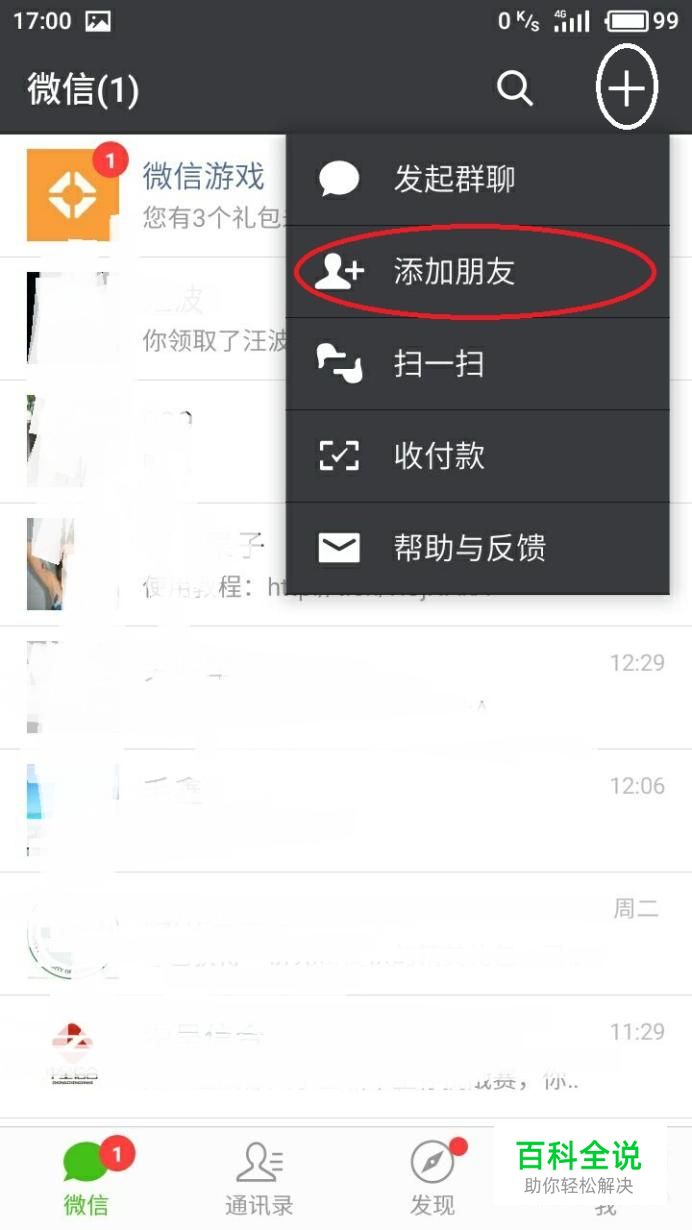Select 帮助与反馈 menu item

[468, 548]
